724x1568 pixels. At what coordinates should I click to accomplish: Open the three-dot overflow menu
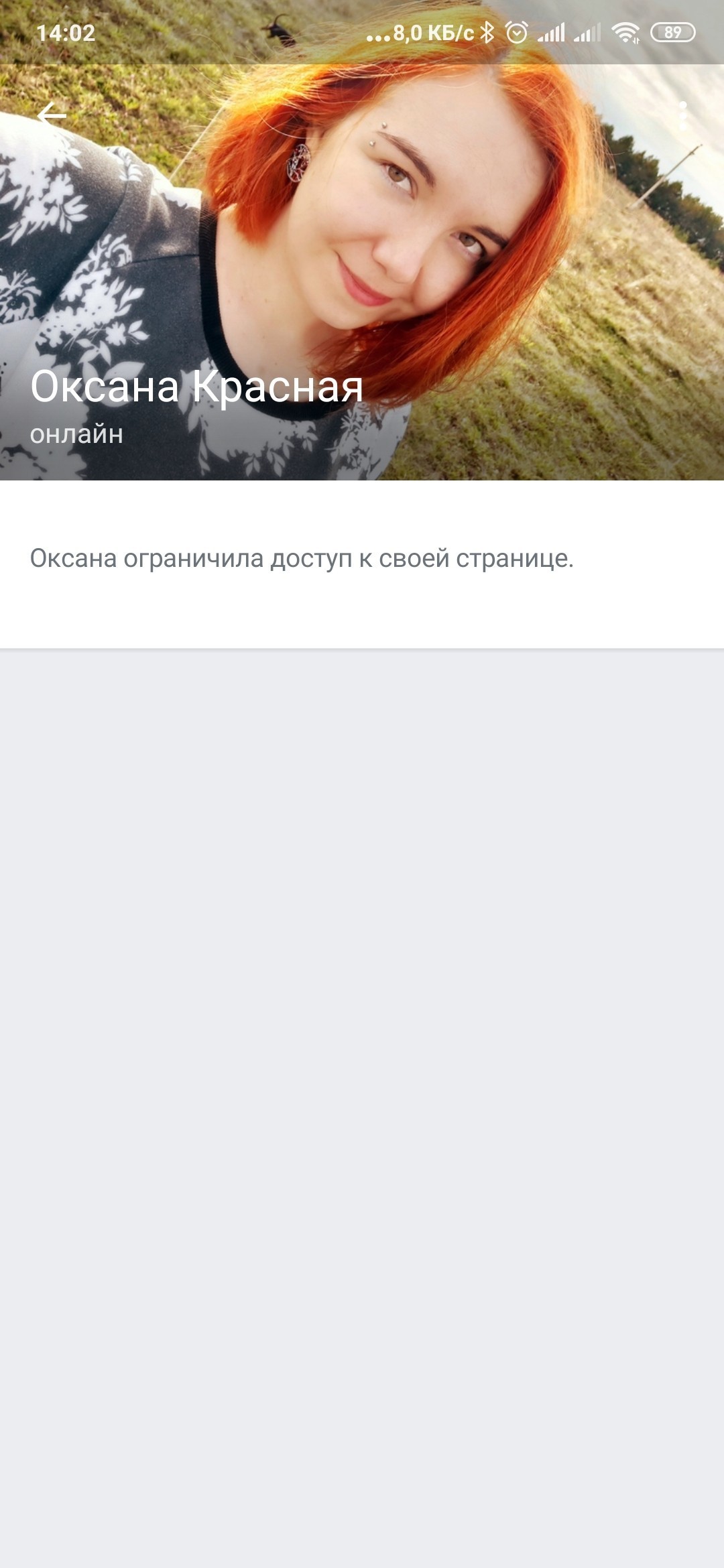tap(682, 116)
